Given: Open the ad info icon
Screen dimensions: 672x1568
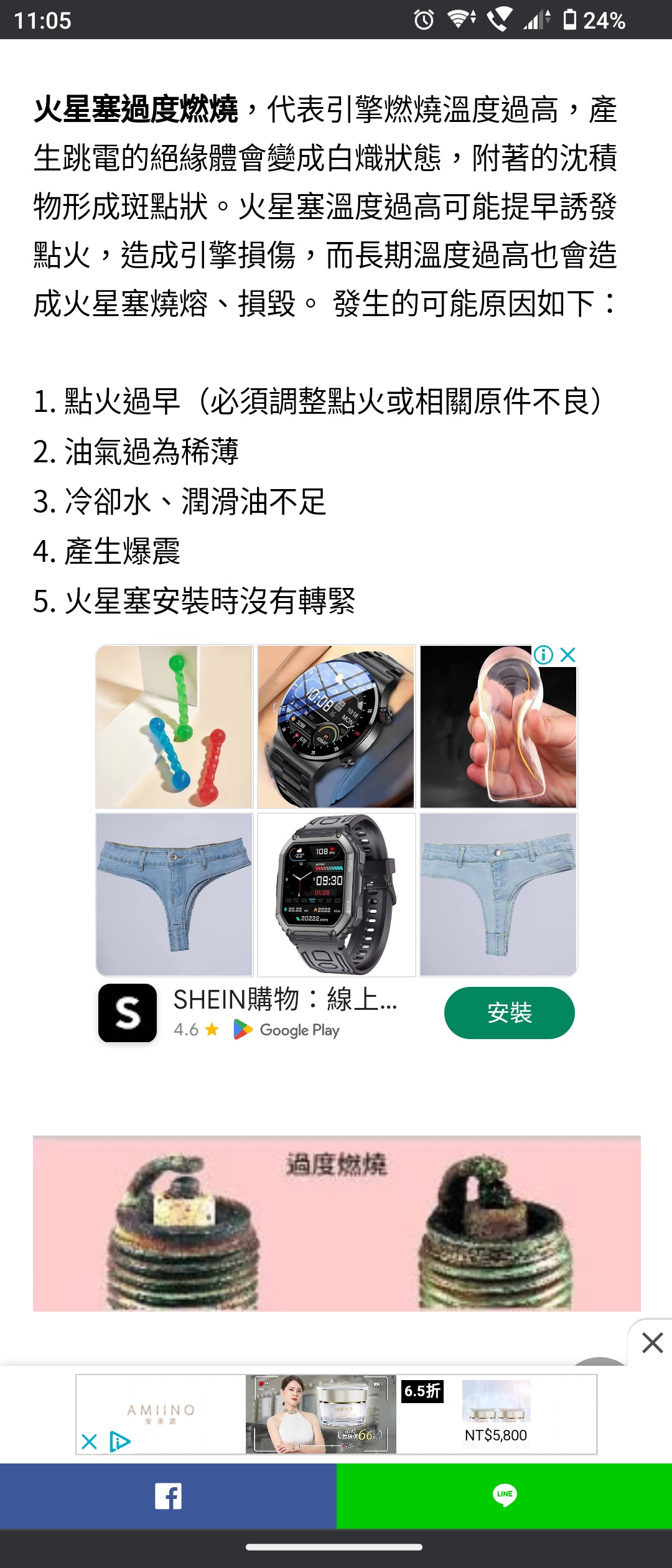Looking at the screenshot, I should [x=543, y=655].
